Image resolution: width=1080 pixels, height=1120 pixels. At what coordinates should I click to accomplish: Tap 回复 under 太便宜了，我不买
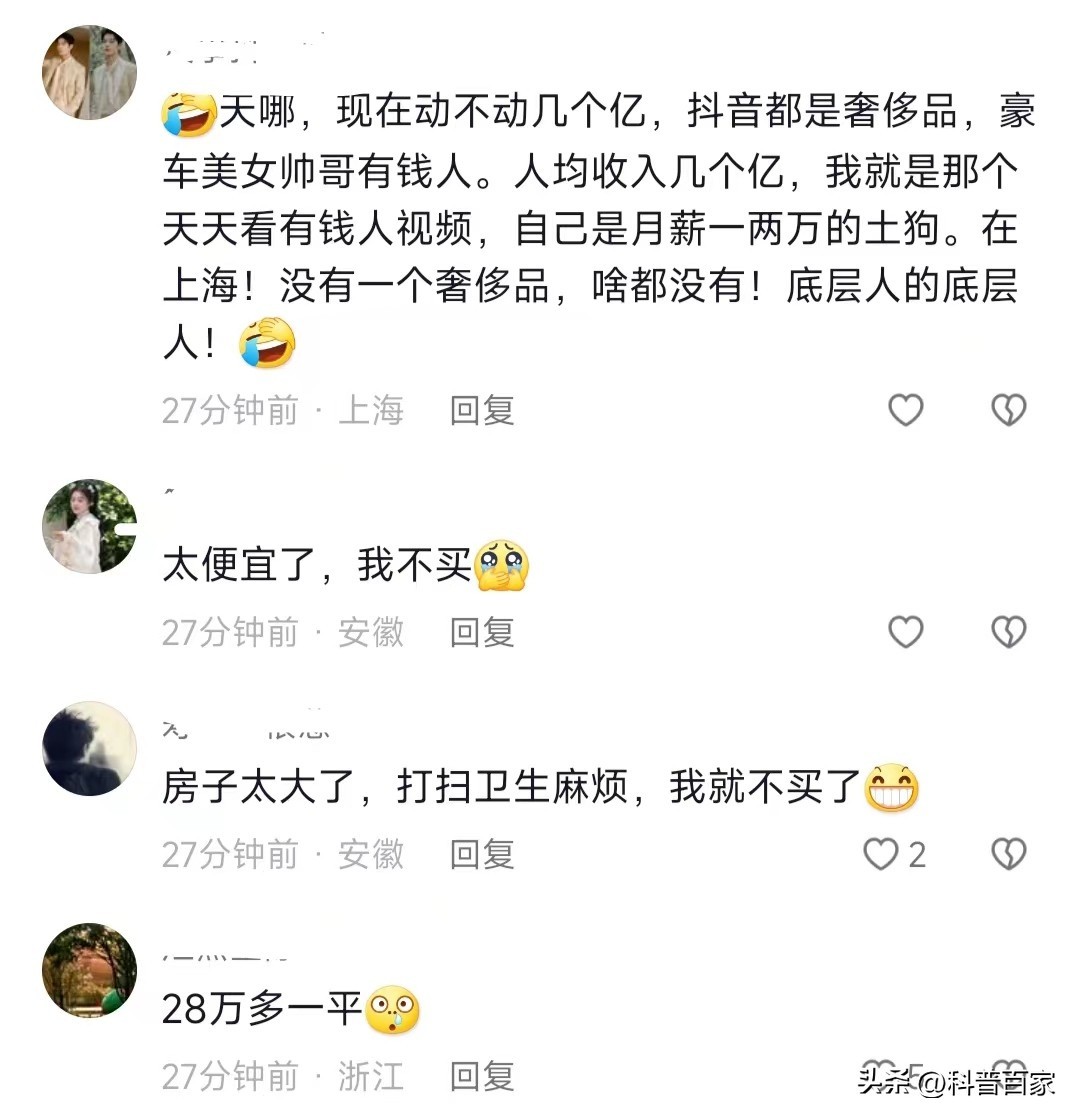coord(482,632)
